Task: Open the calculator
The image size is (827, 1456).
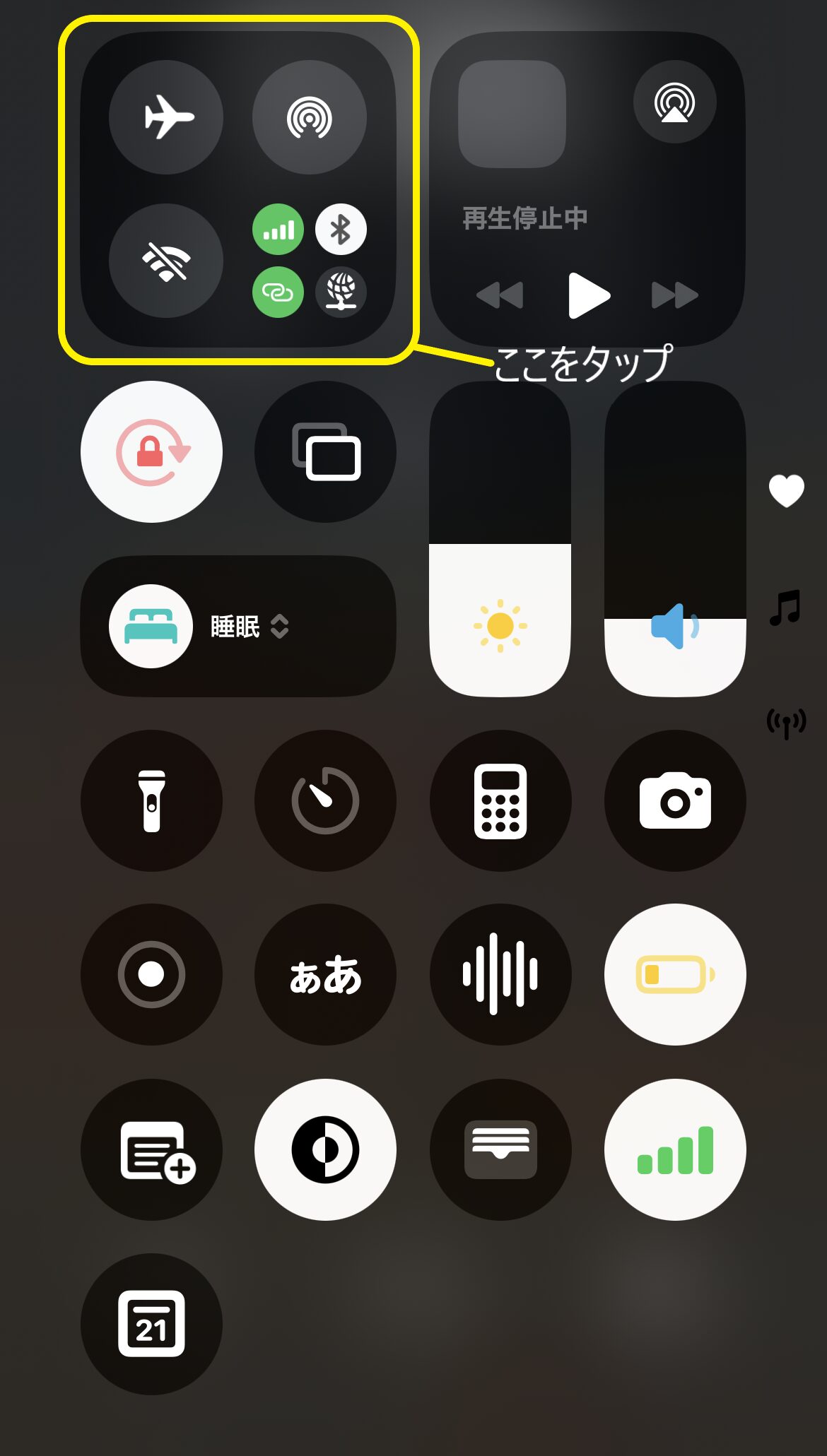Action: coord(500,801)
